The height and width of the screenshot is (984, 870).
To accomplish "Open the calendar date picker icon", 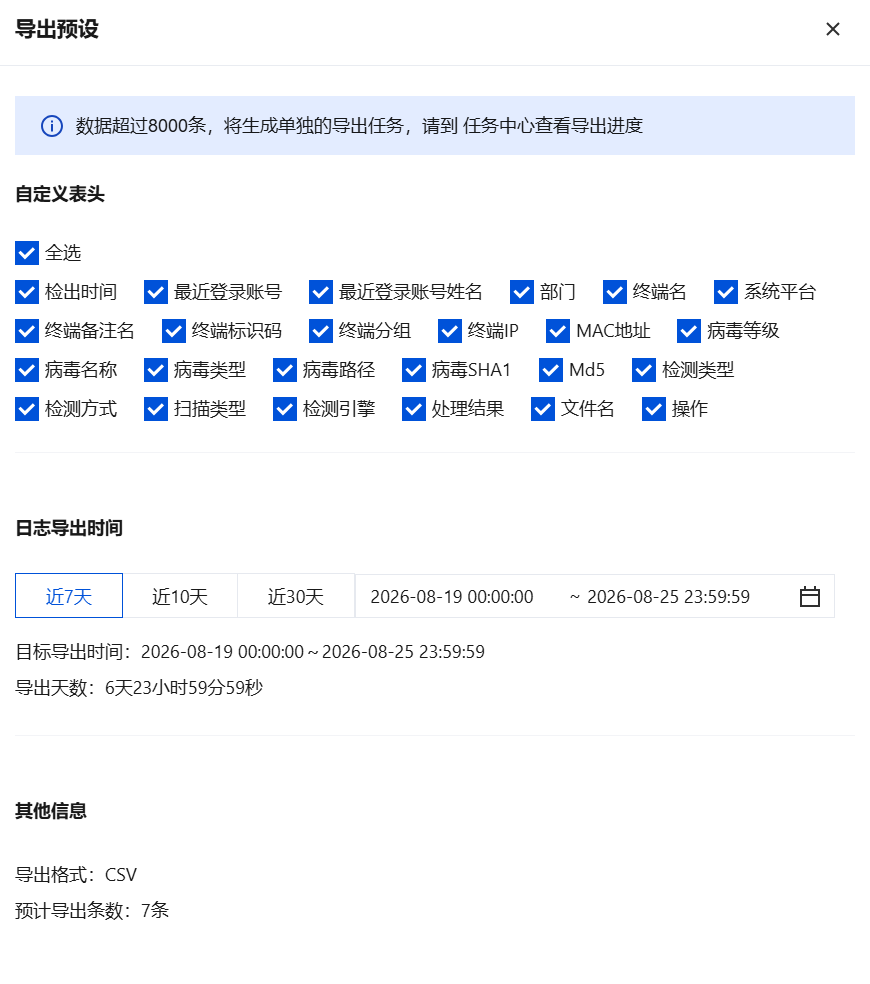I will [x=810, y=596].
